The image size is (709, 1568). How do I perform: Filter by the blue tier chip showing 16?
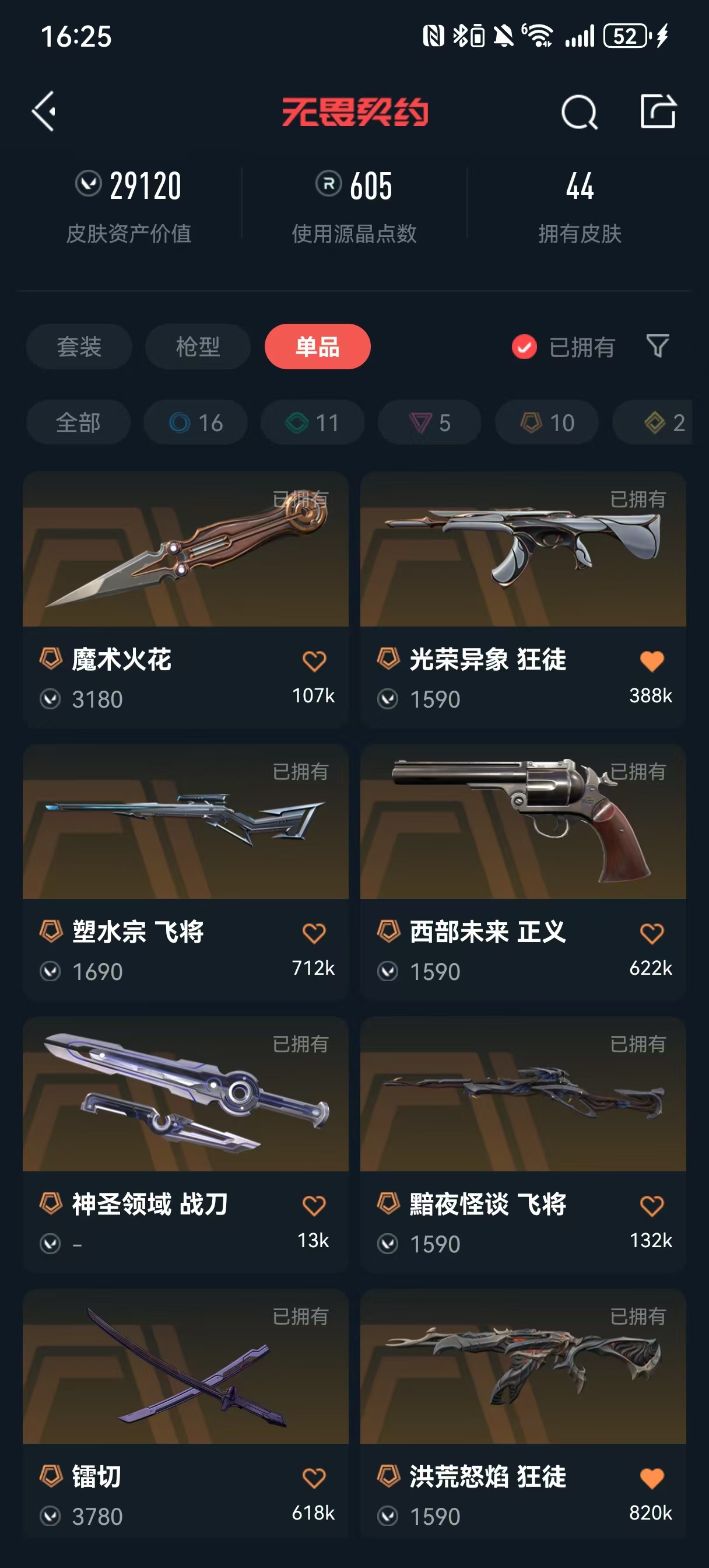click(195, 422)
